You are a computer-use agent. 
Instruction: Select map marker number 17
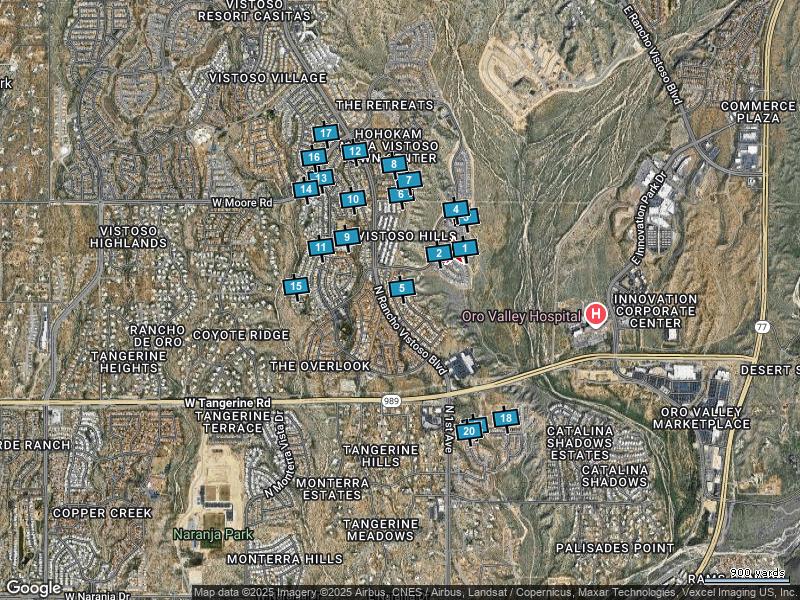(x=326, y=134)
